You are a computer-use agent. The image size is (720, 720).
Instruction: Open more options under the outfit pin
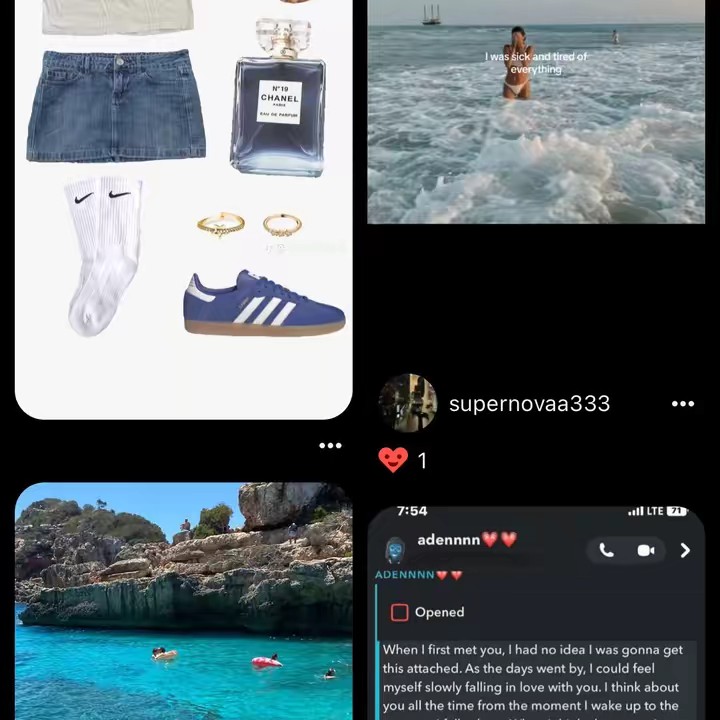click(330, 446)
